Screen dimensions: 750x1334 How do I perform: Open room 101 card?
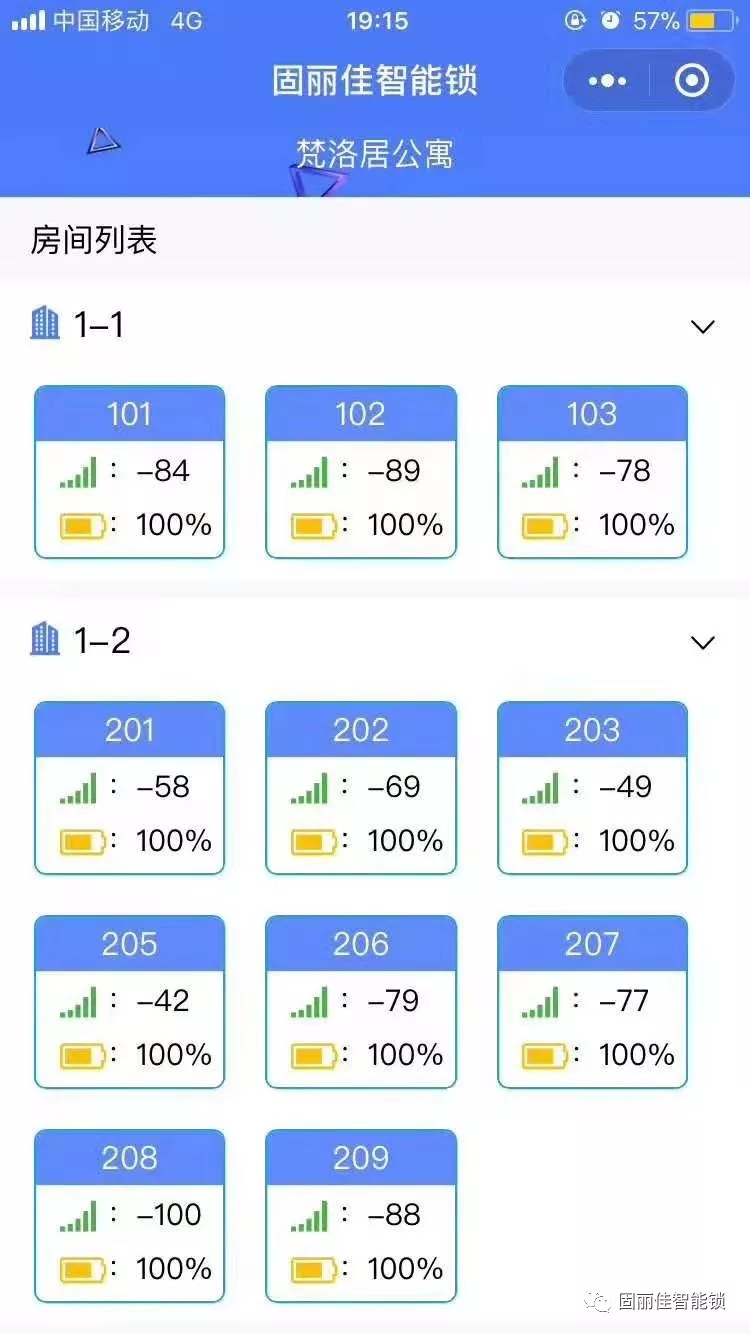tap(130, 471)
